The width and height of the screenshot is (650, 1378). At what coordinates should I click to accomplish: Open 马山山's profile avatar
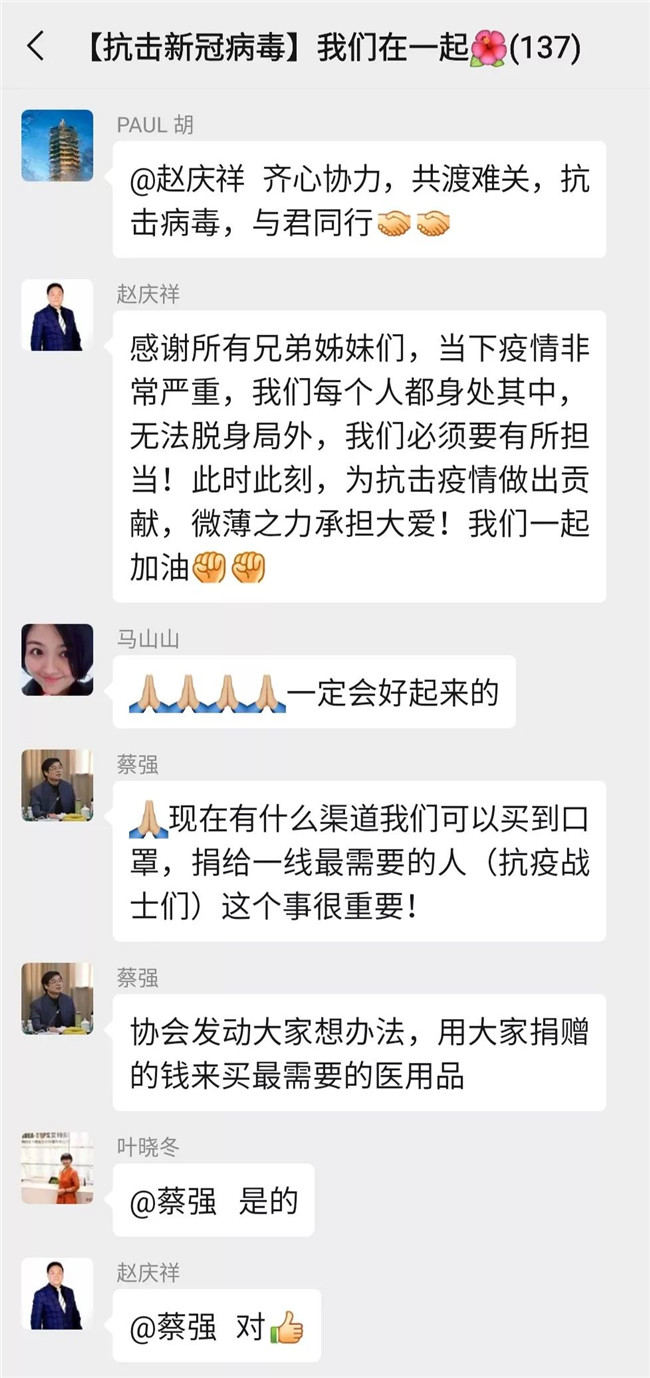[x=57, y=660]
